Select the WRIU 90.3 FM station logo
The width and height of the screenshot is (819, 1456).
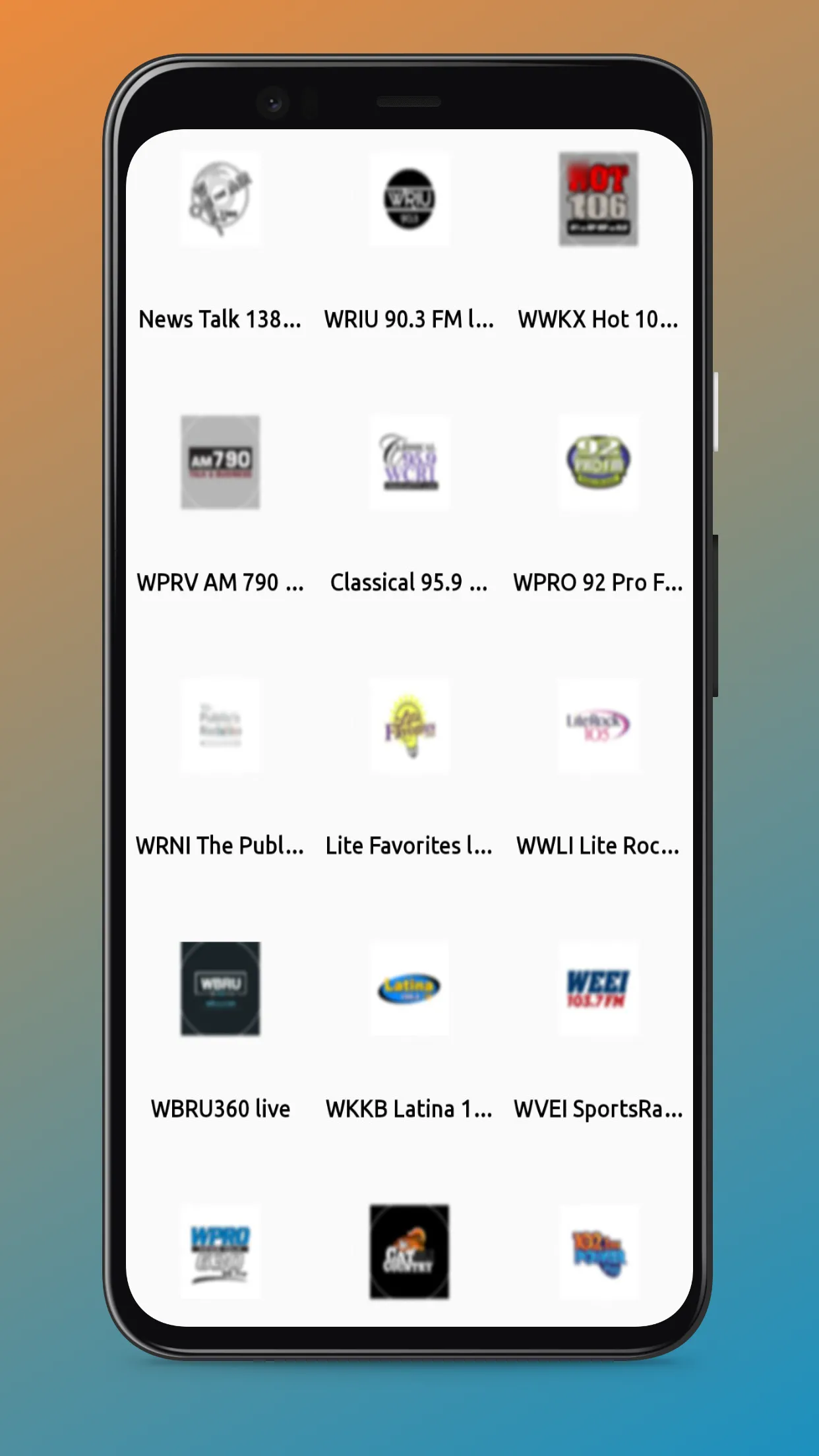pos(409,200)
